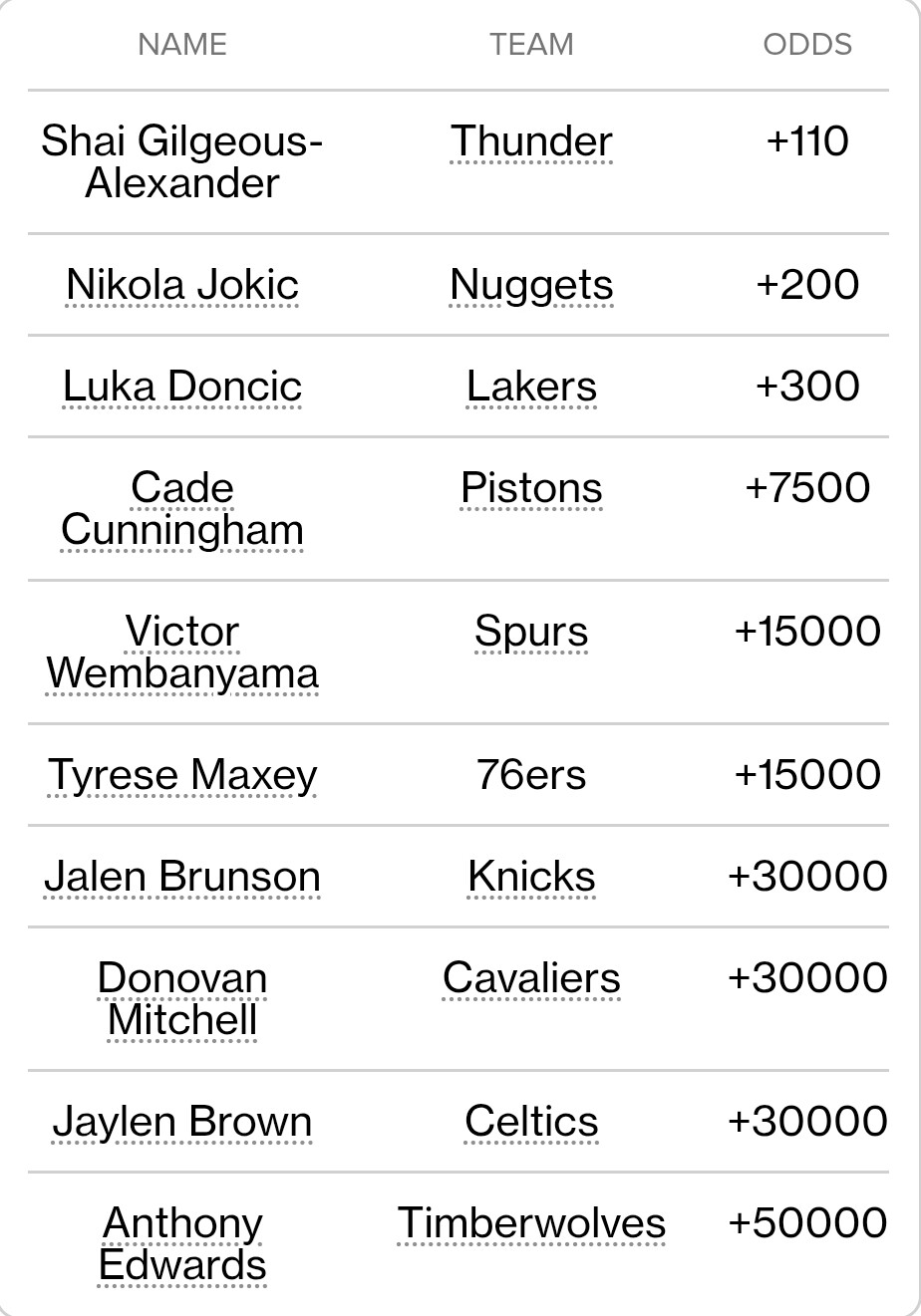Open the Nuggets team link

coord(531,286)
